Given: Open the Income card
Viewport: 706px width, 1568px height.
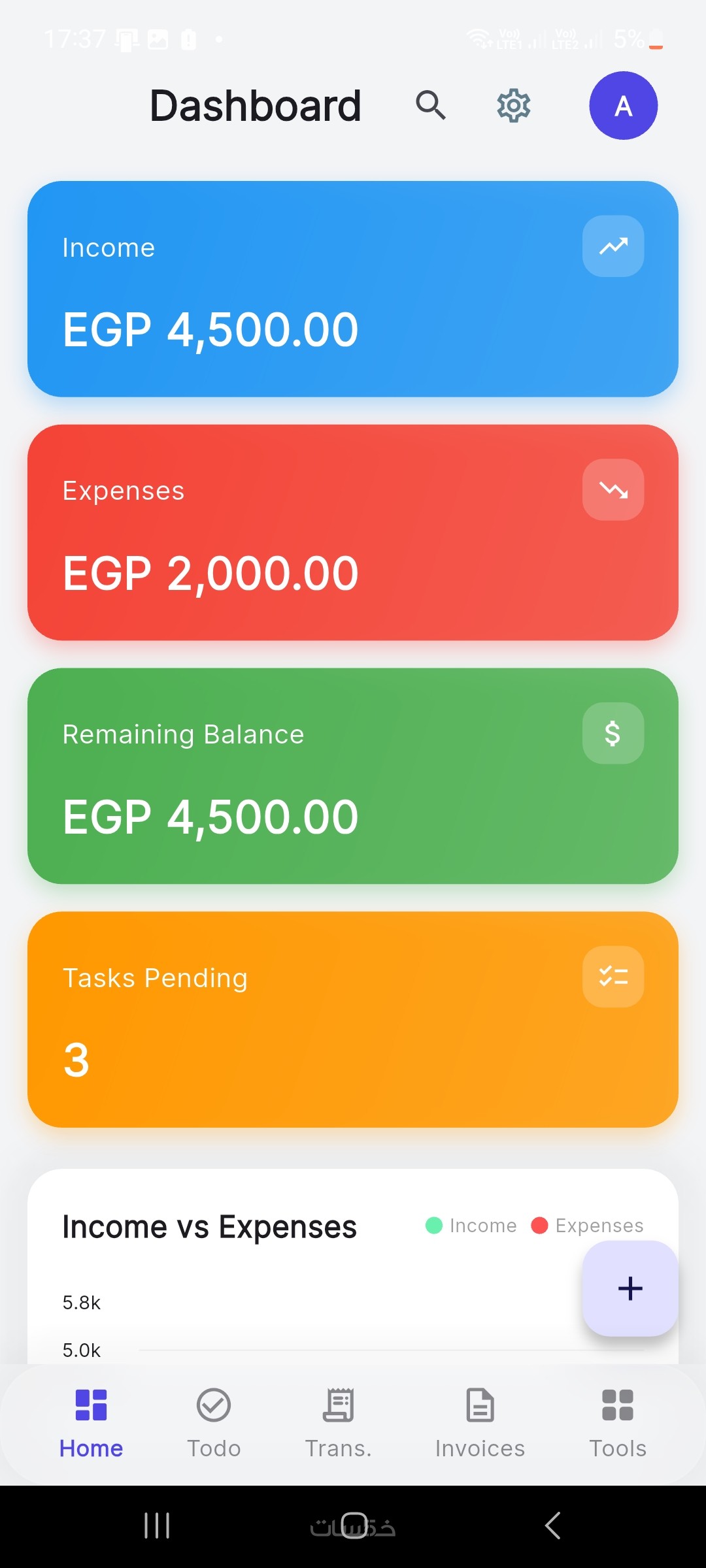Looking at the screenshot, I should [x=353, y=289].
